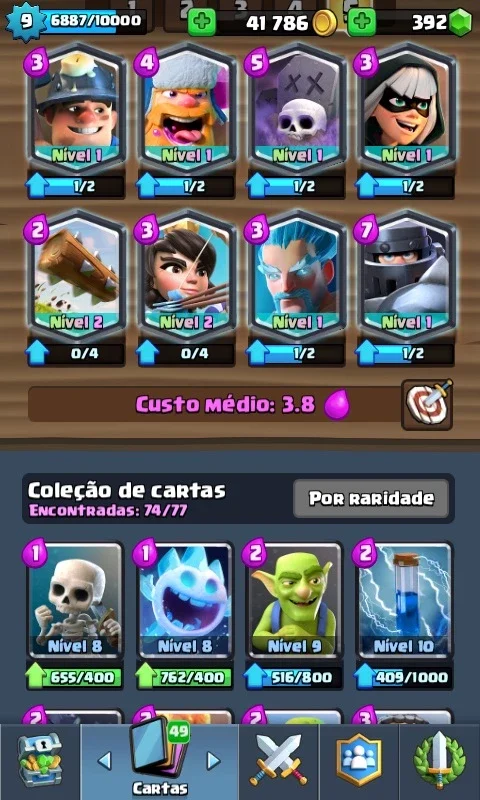Select the Skeletons card Nível 8
Image resolution: width=480 pixels, height=800 pixels.
75,601
